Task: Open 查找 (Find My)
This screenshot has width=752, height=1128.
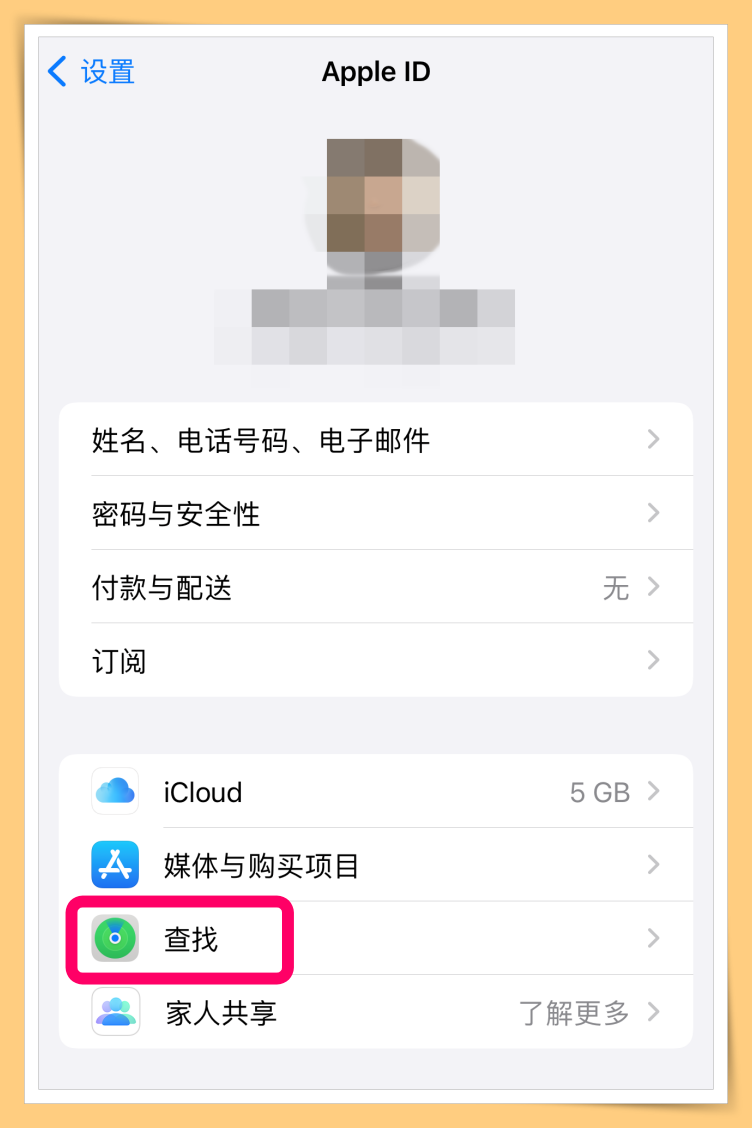Action: tap(375, 939)
